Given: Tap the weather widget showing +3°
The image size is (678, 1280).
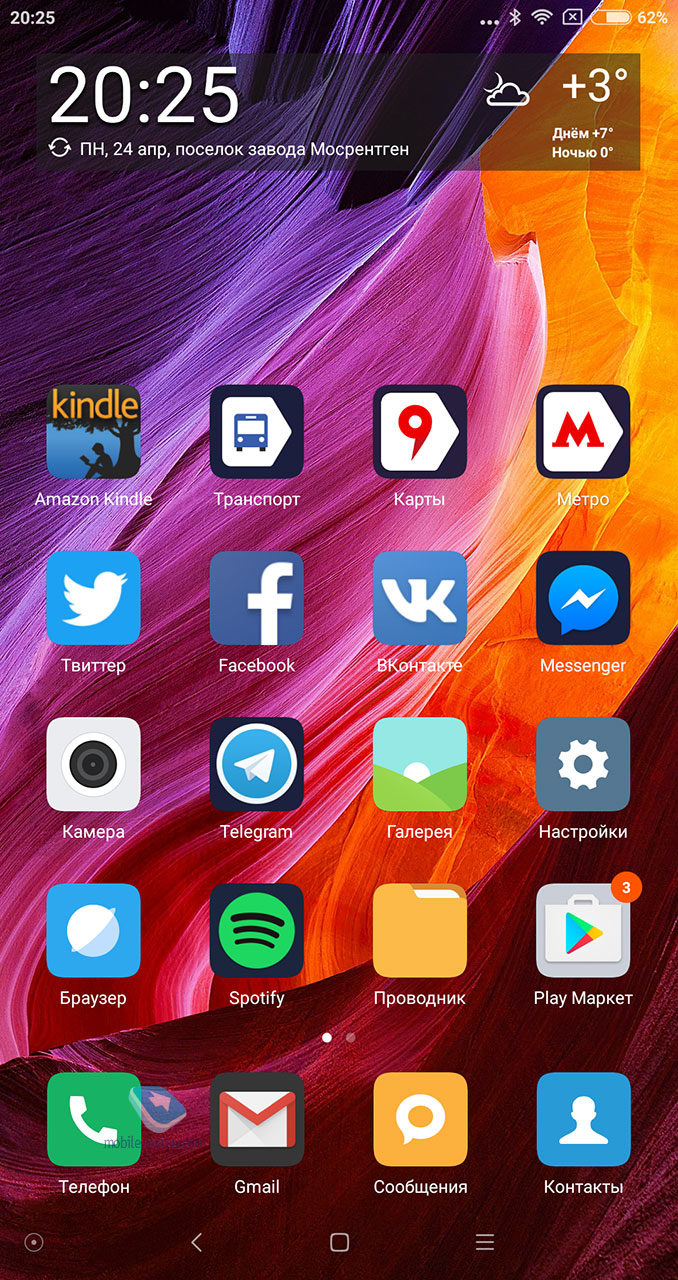Looking at the screenshot, I should coord(560,112).
